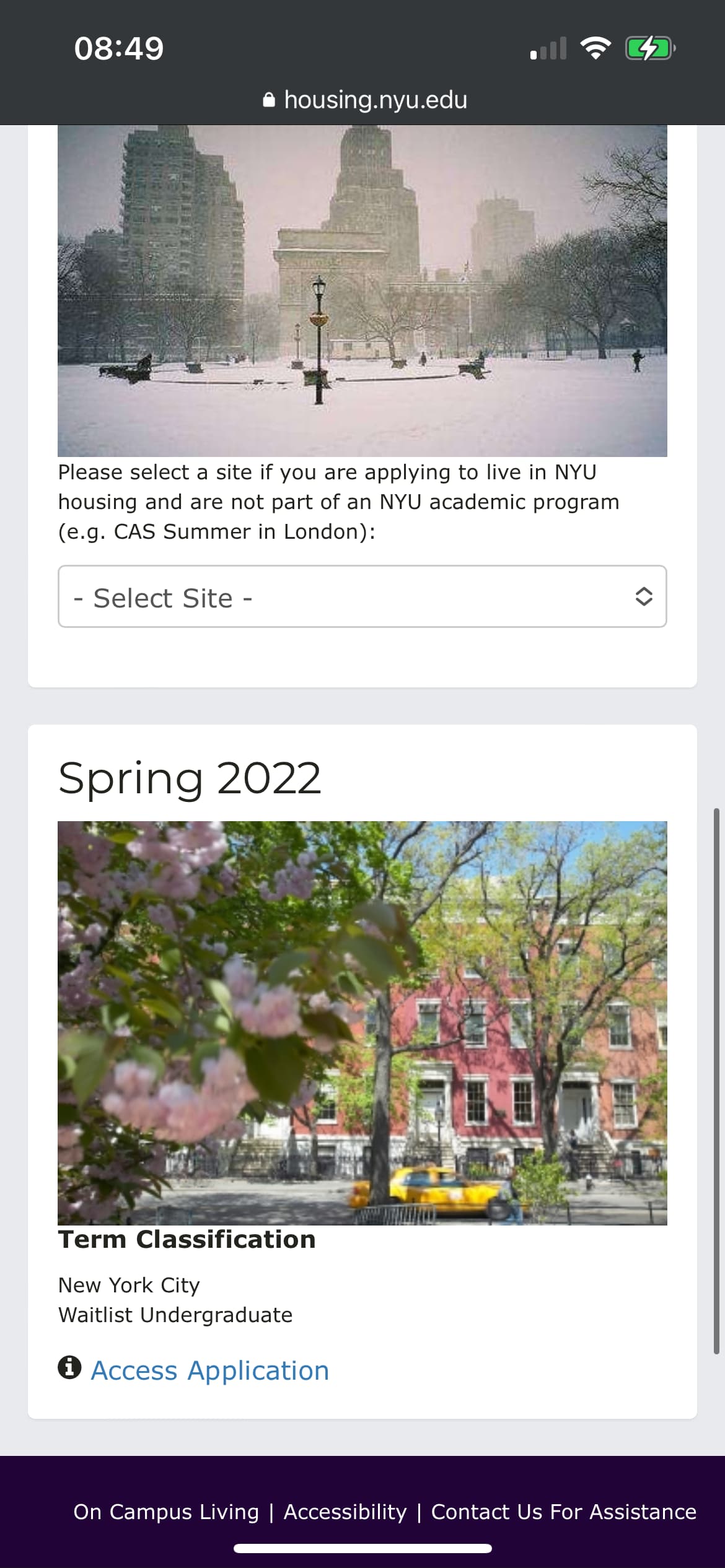This screenshot has width=725, height=1568.
Task: Open the On Campus Living footer link
Action: [166, 1512]
